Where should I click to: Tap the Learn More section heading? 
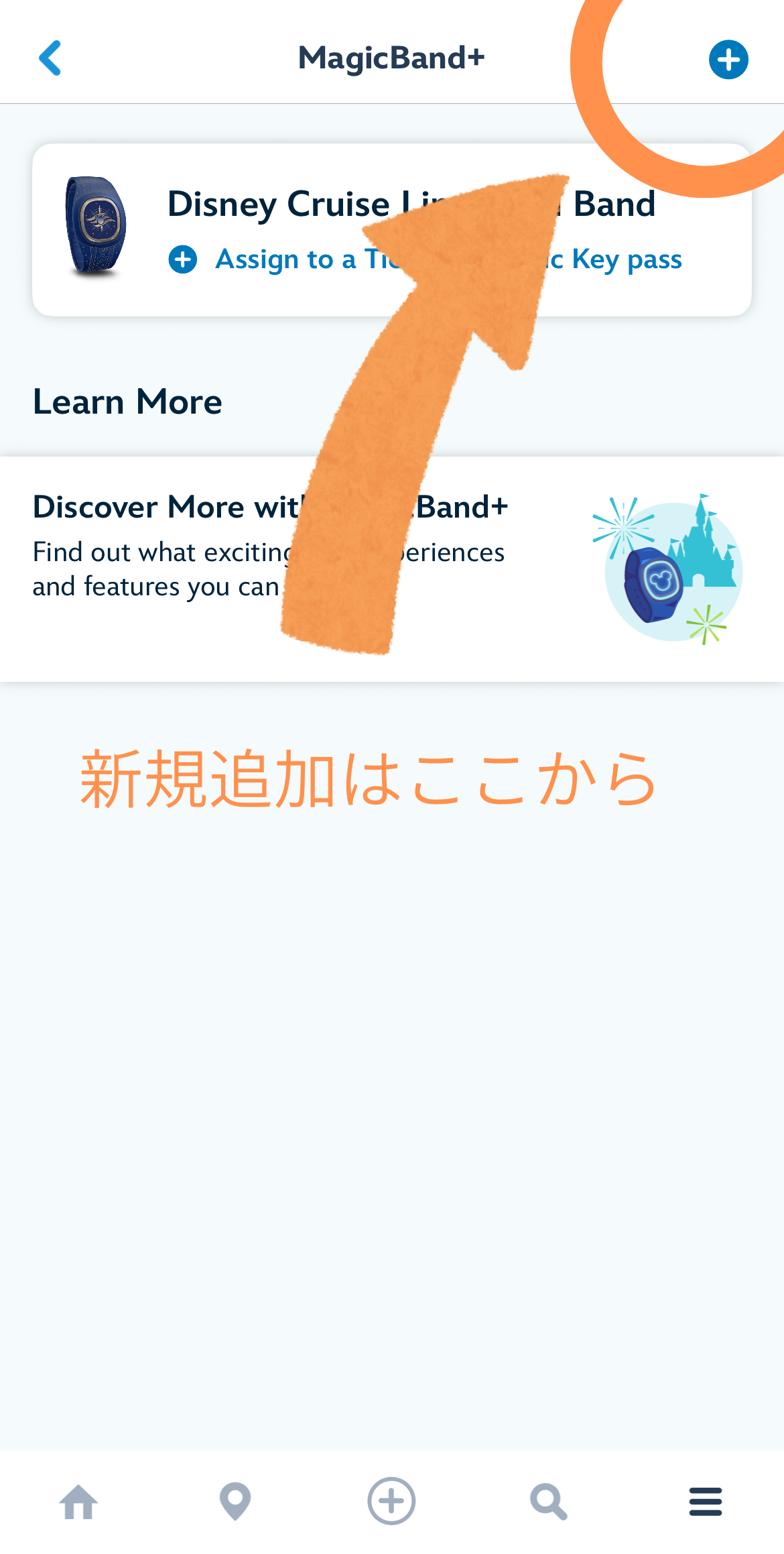click(x=127, y=401)
